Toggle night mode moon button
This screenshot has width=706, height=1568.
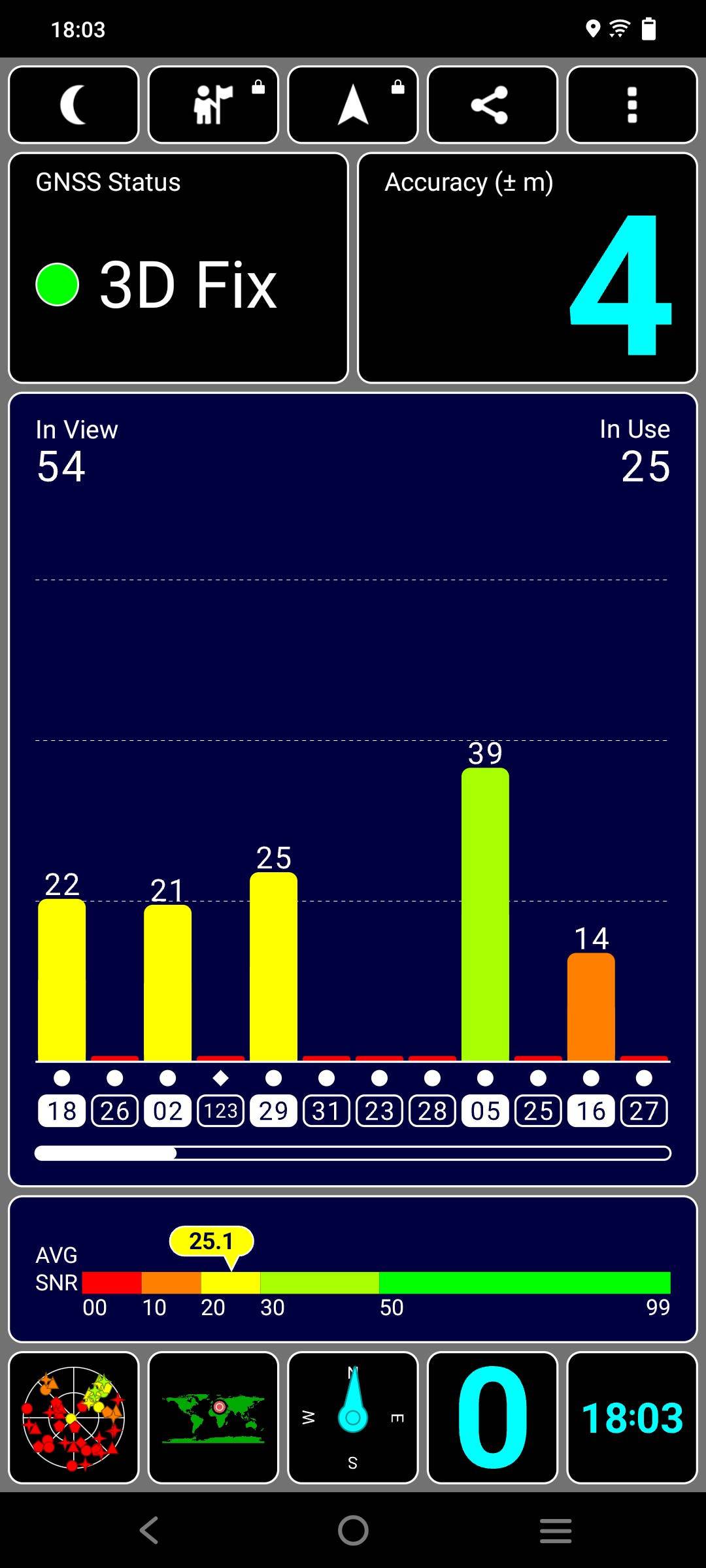pos(74,105)
